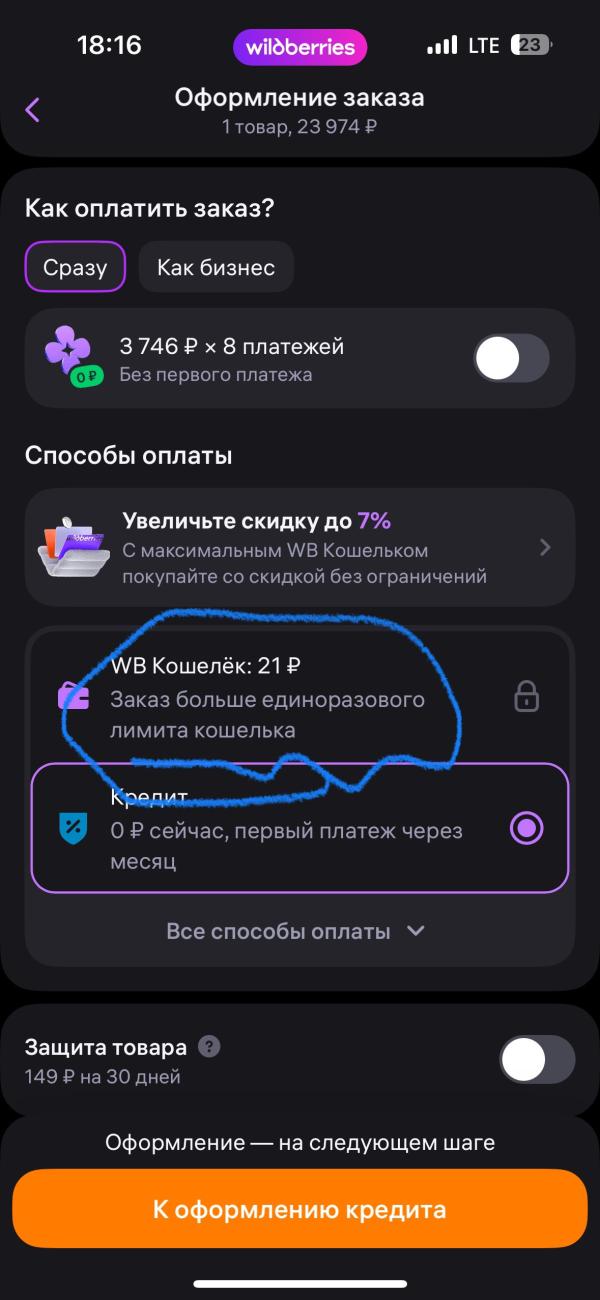Choose the WB Кошелёк payment method
Viewport: 600px width, 1300px height.
point(300,697)
